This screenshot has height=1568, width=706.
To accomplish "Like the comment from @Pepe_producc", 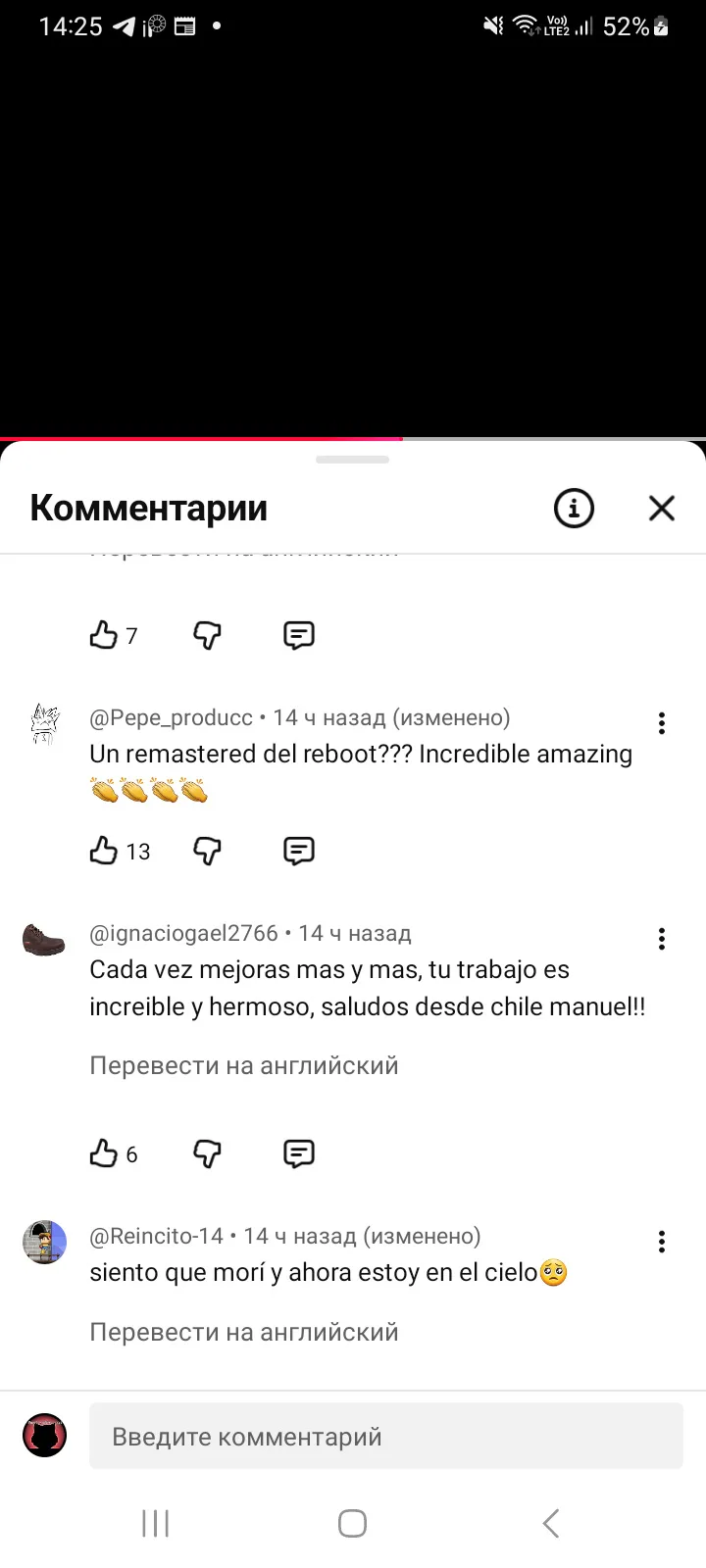I will pyautogui.click(x=104, y=851).
